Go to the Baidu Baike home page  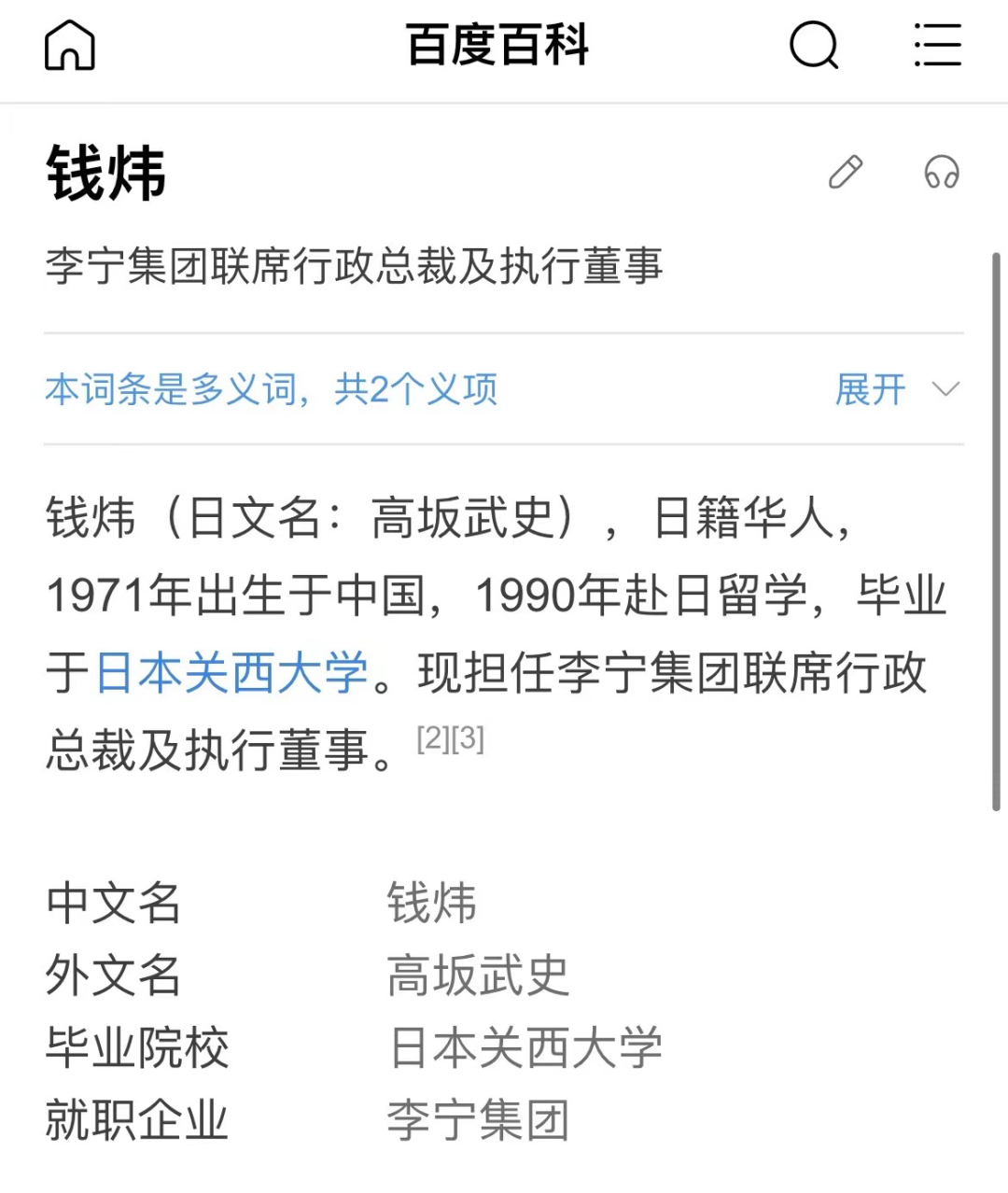point(70,45)
